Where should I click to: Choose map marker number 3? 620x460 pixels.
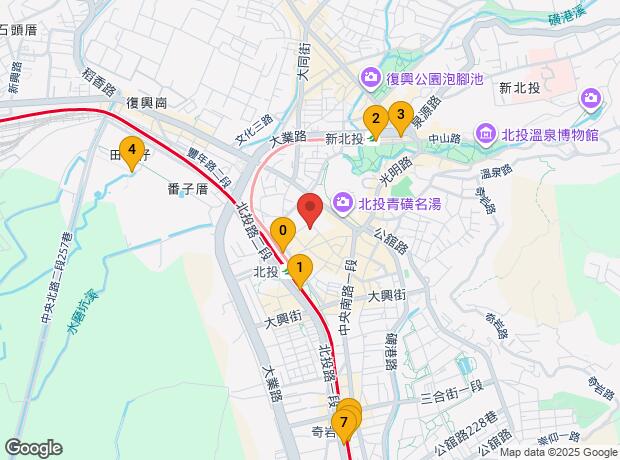pyautogui.click(x=400, y=116)
